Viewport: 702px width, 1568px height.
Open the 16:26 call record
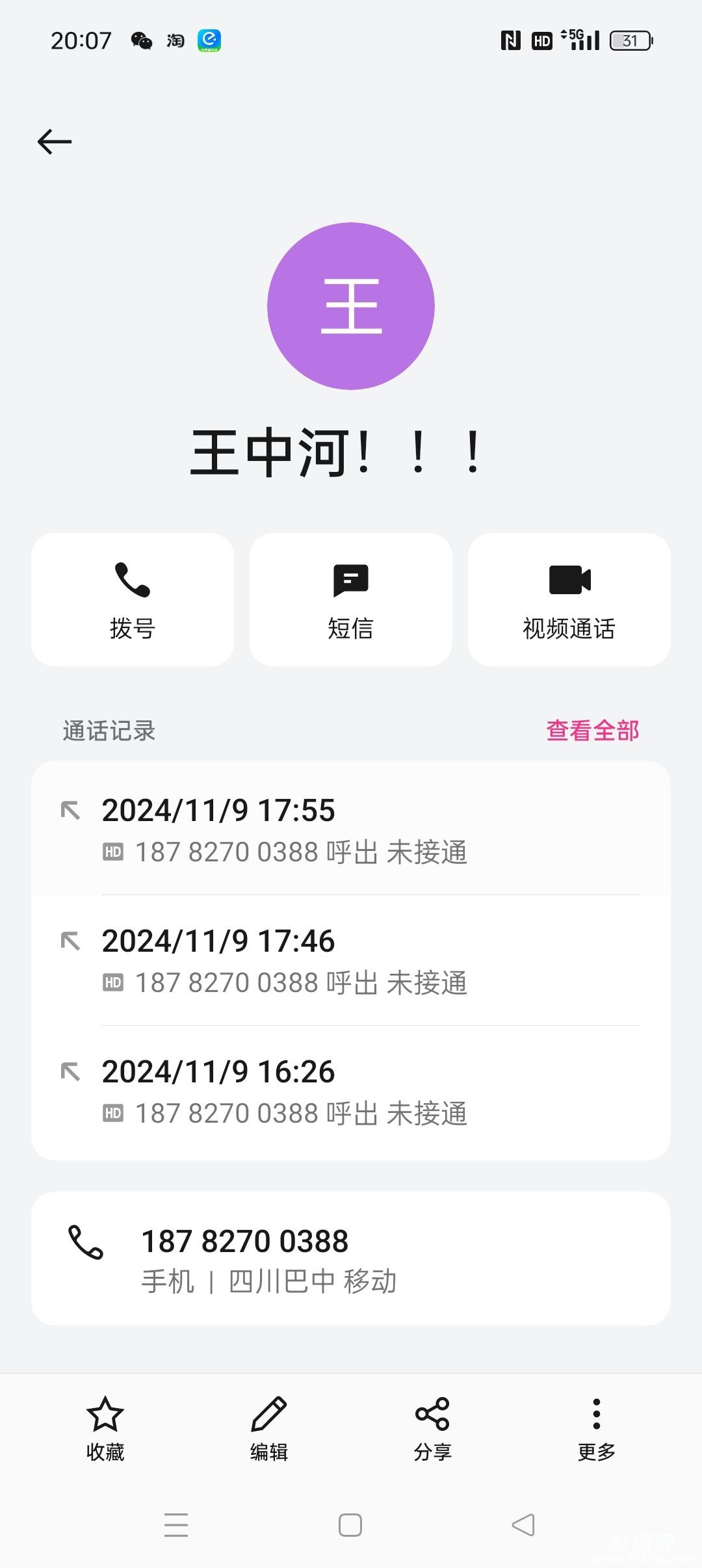351,1091
